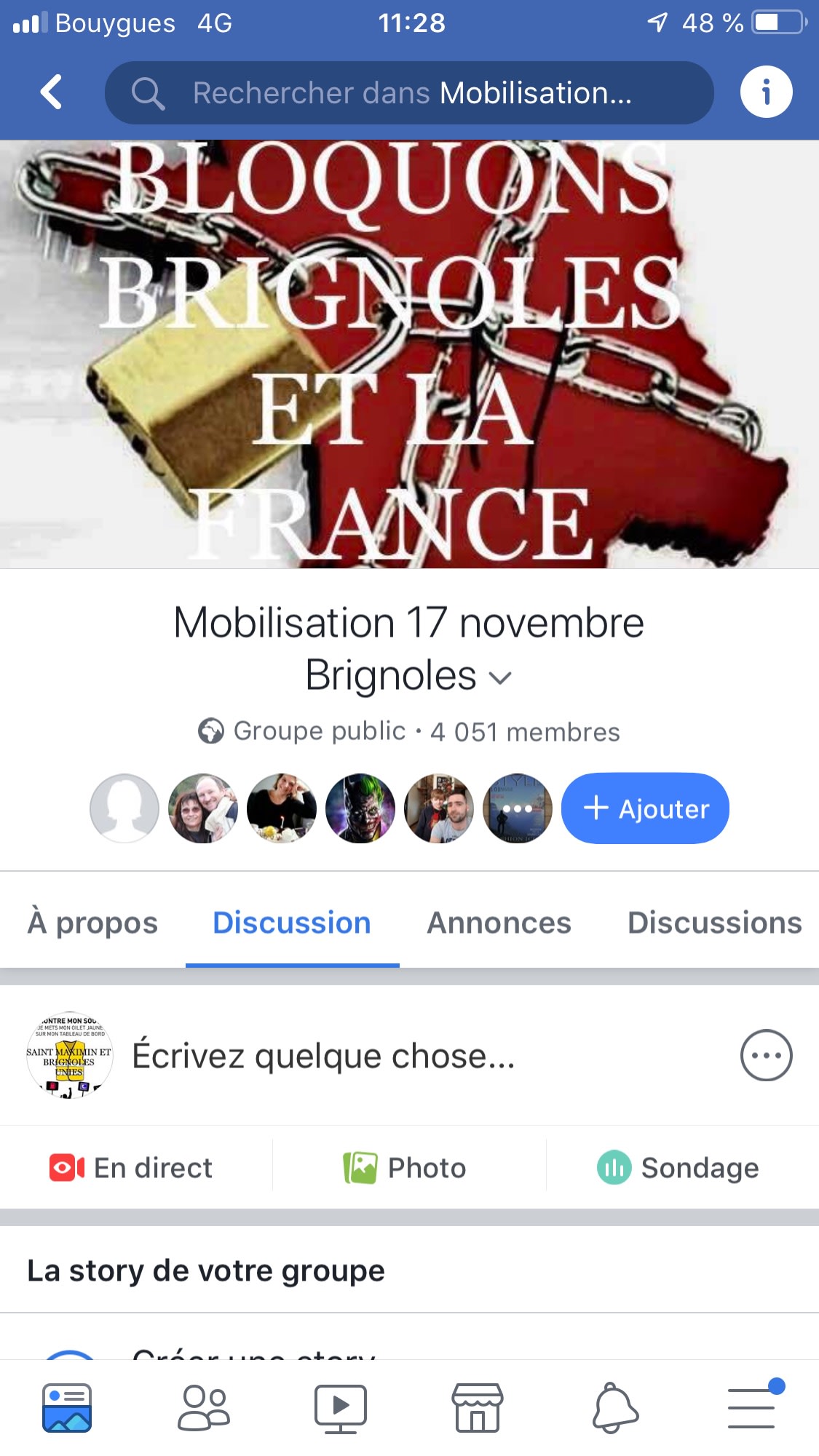Open the notifications bell
The width and height of the screenshot is (819, 1456).
tap(615, 1408)
